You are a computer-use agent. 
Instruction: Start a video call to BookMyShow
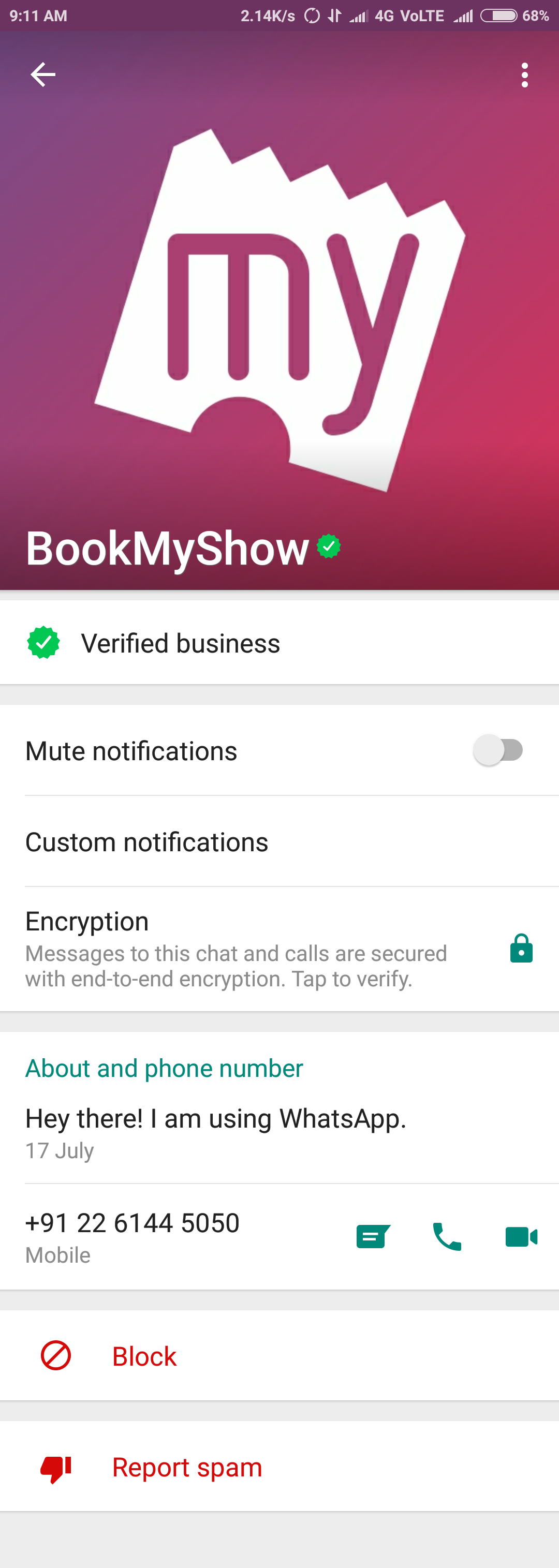pos(521,1236)
